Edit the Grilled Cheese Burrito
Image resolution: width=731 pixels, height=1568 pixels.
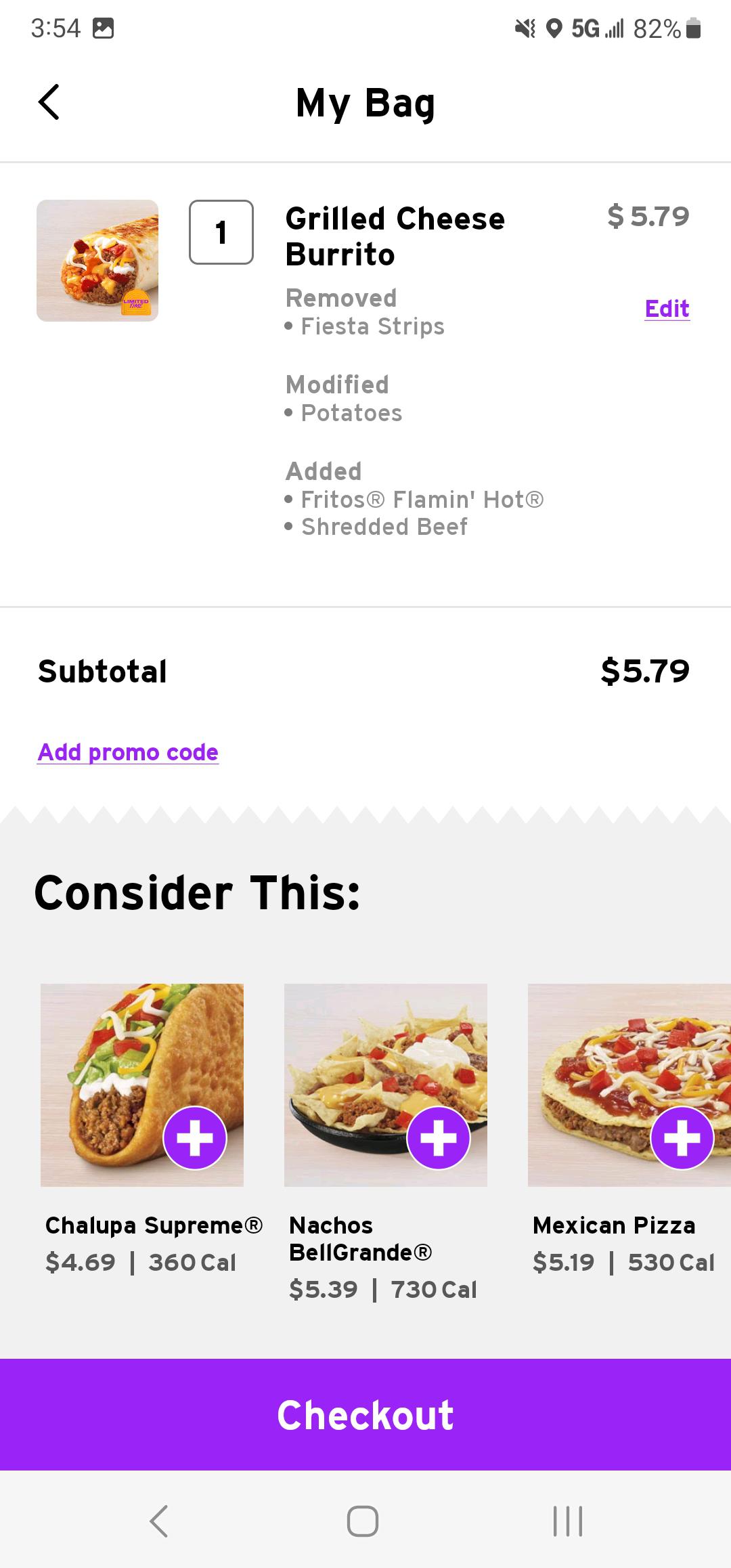667,309
